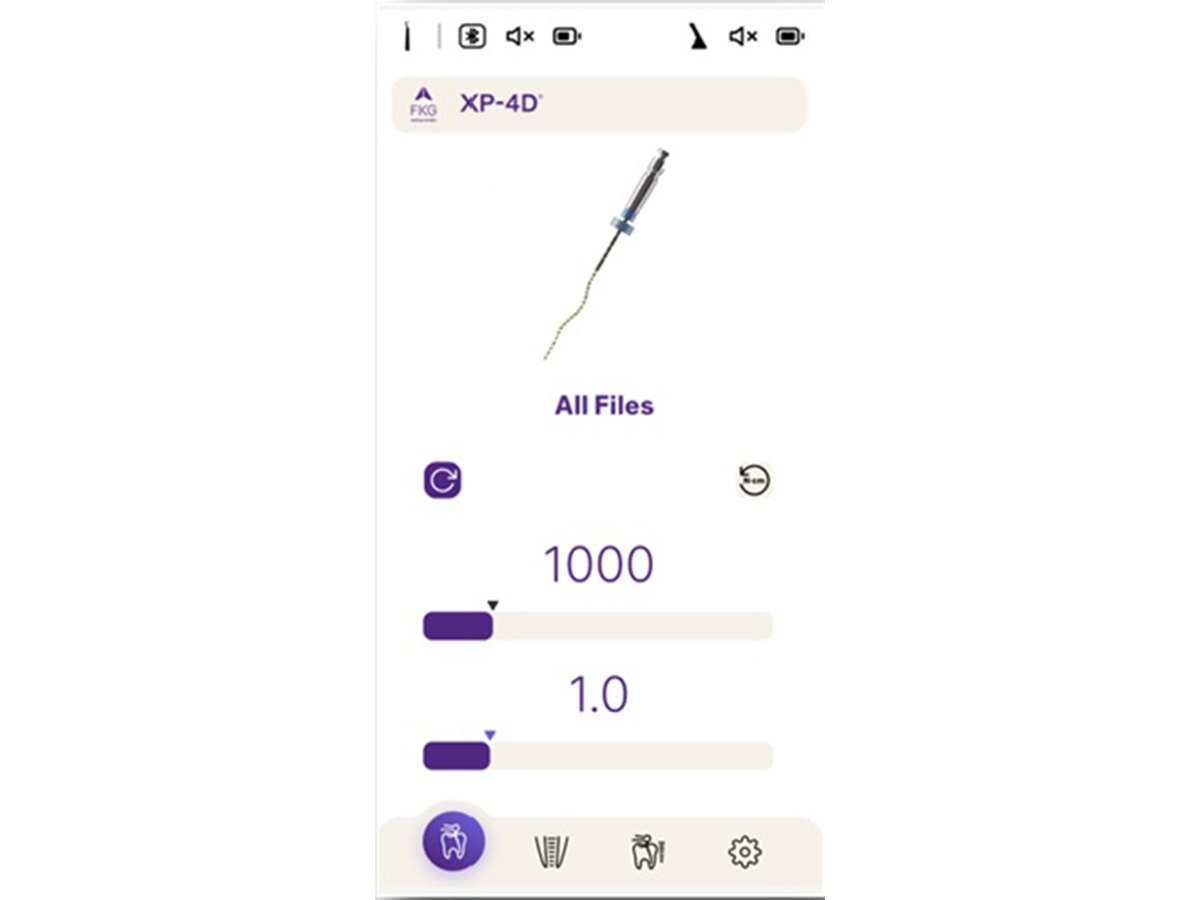Tap the Bluetooth icon in top bar
The width and height of the screenshot is (1200, 900).
472,37
